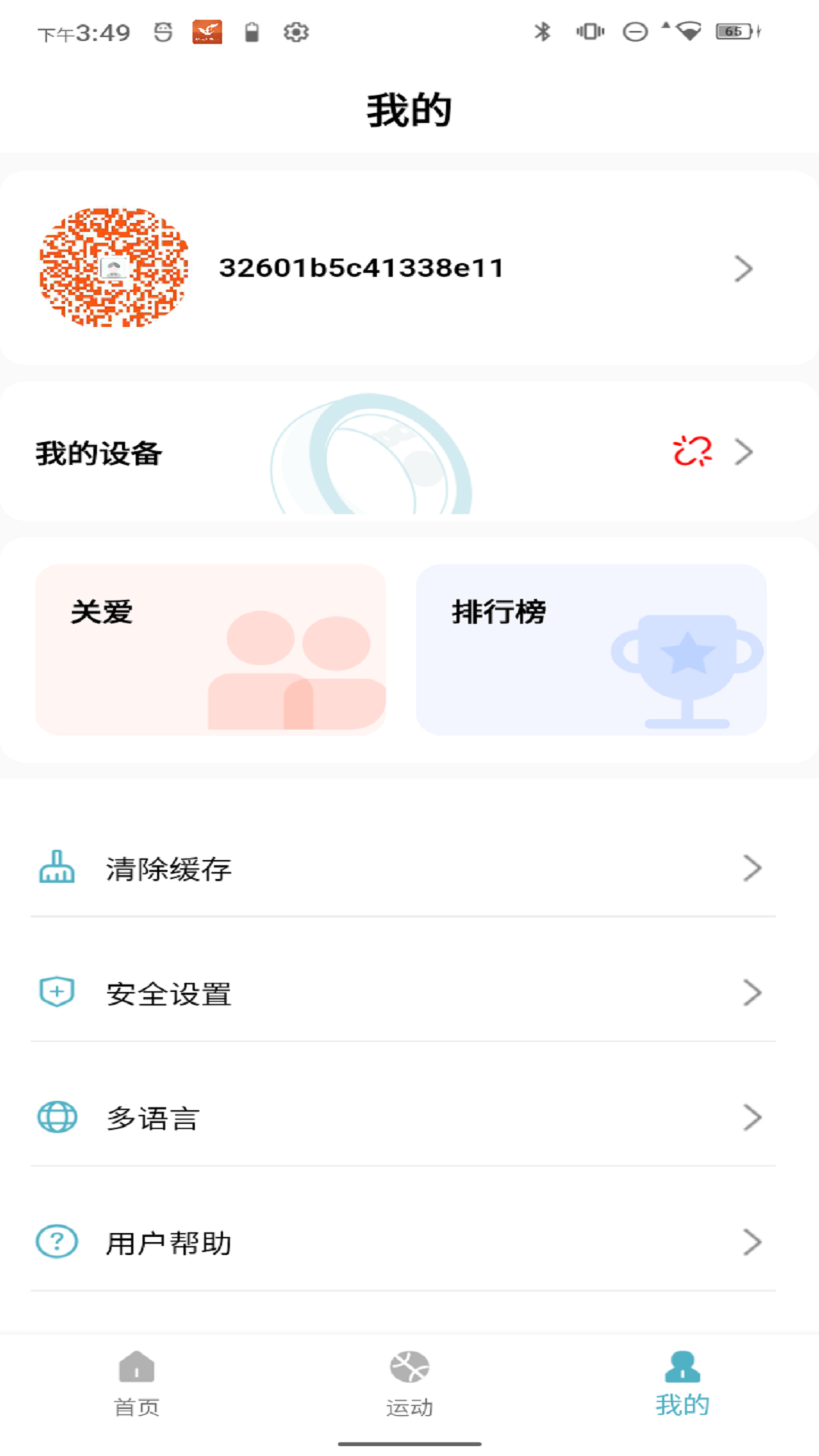
Task: Select the clear cache broom icon
Action: 55,868
